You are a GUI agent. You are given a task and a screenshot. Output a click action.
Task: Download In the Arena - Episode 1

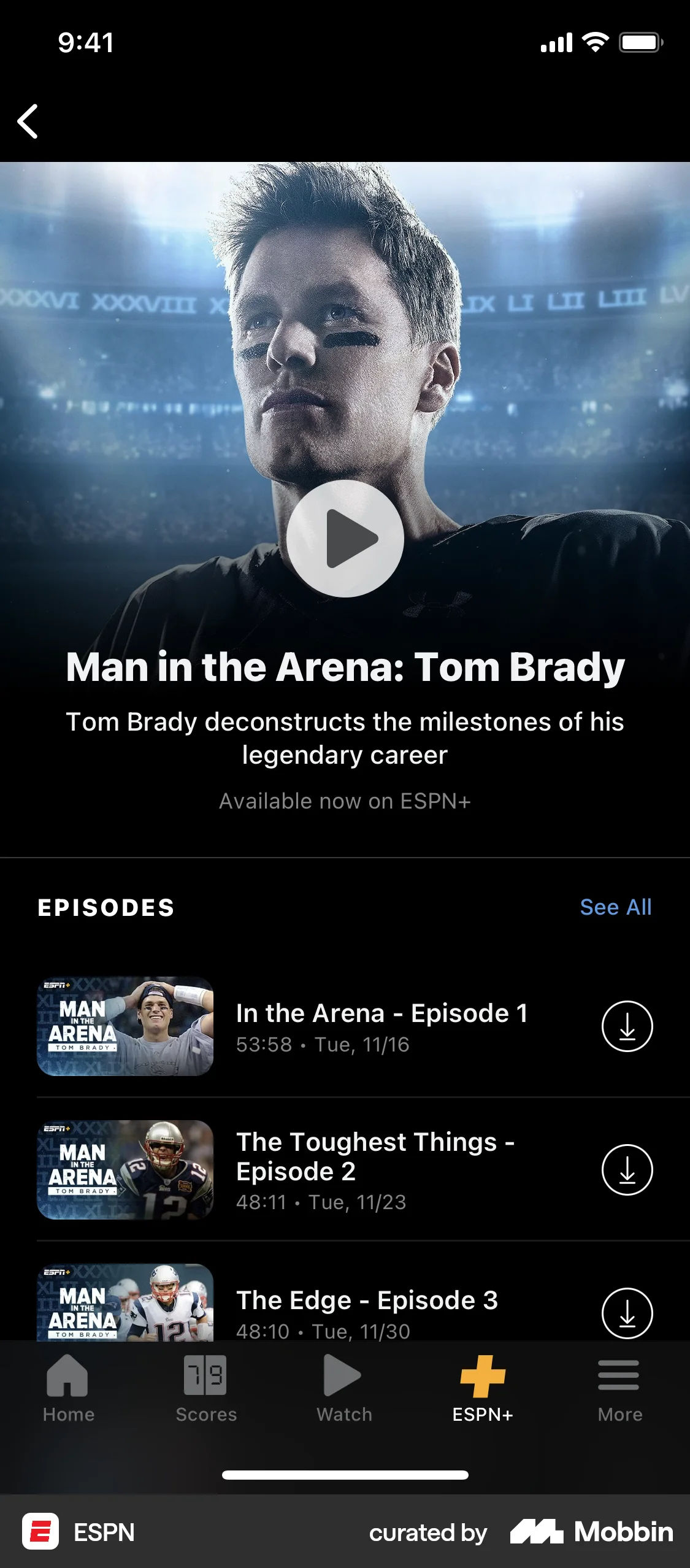pyautogui.click(x=627, y=1026)
